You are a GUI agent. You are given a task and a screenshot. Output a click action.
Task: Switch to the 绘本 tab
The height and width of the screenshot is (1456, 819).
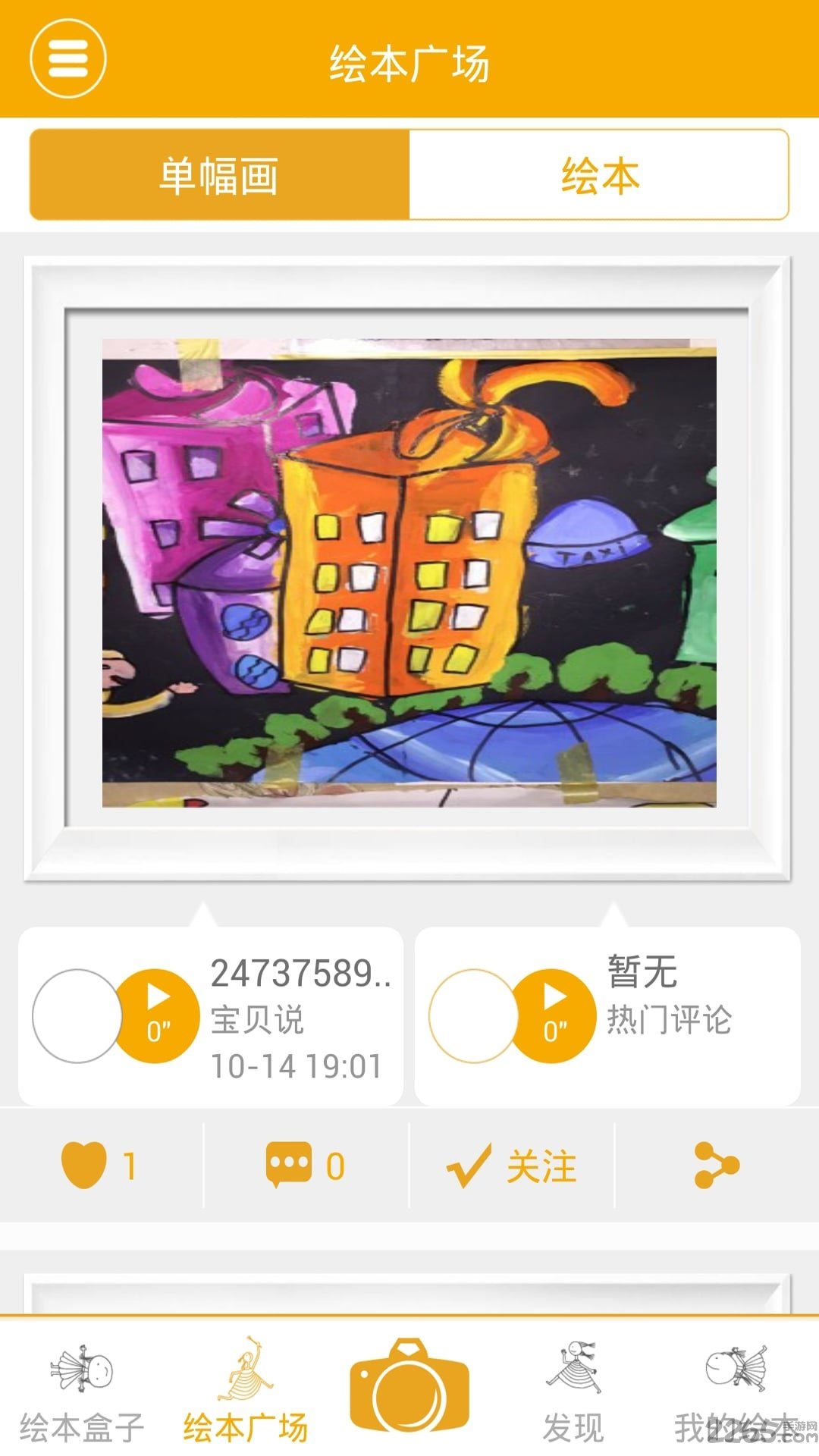599,175
